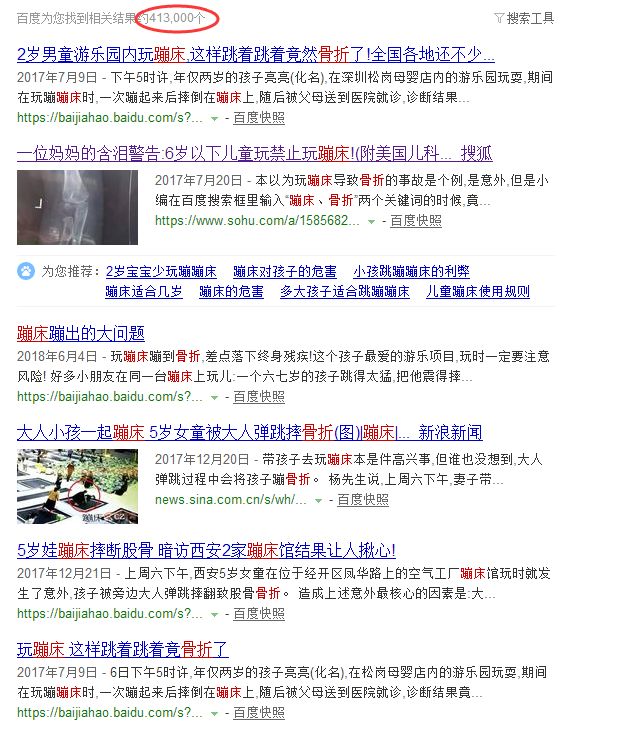Open the Sina news result 大人小孩一起蹦床
The image size is (628, 738).
coord(249,433)
